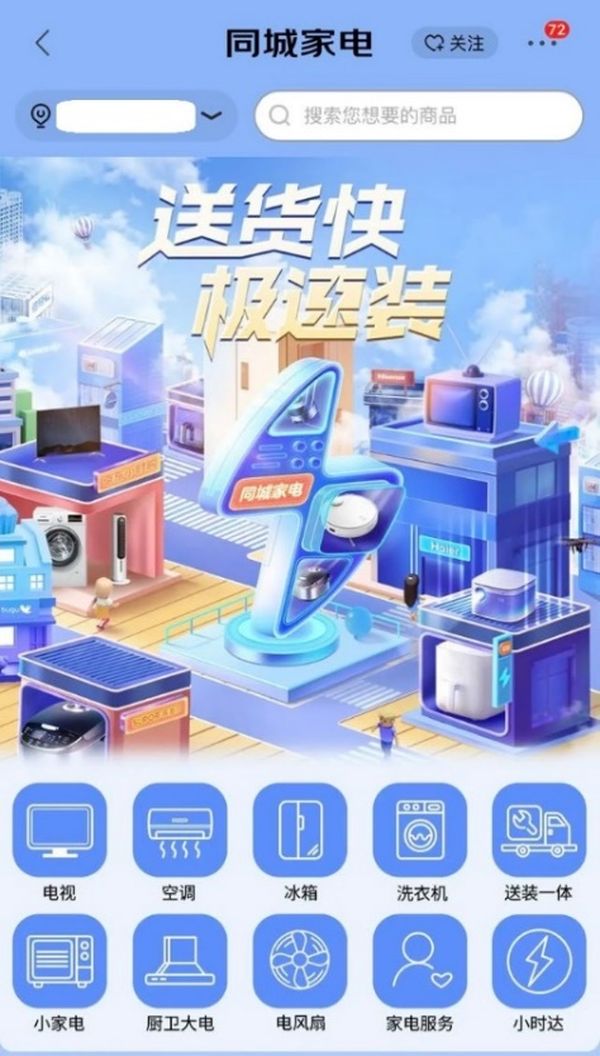Screen dimensions: 600x1056
Task: Expand the location dropdown
Action: [x=211, y=116]
